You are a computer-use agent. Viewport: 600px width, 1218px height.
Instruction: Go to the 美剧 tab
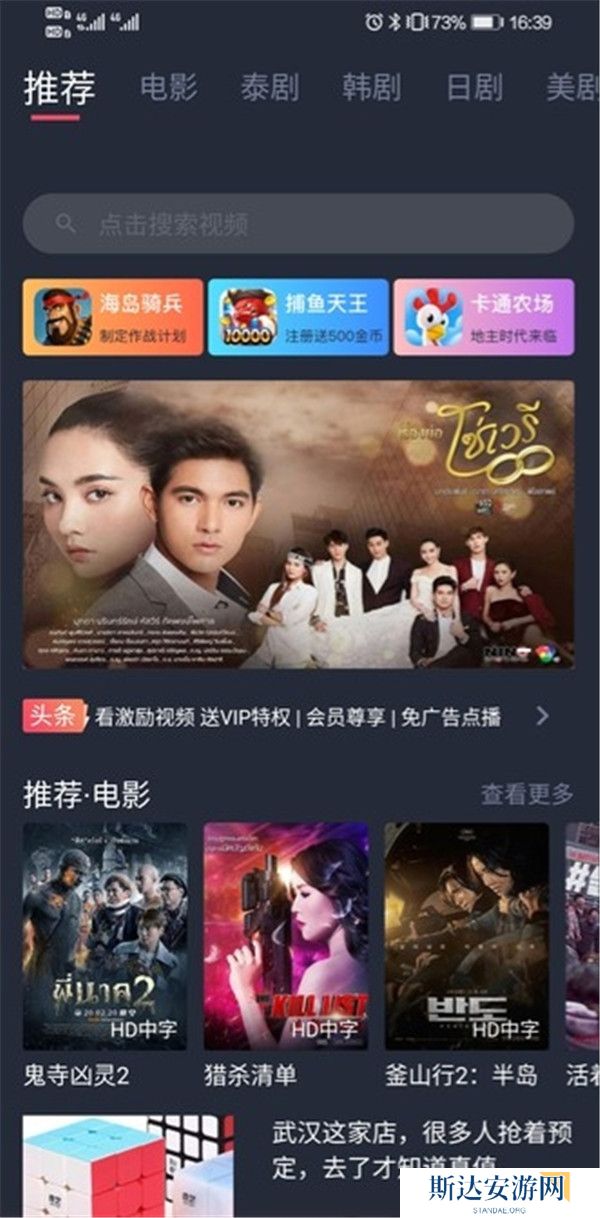coord(572,88)
